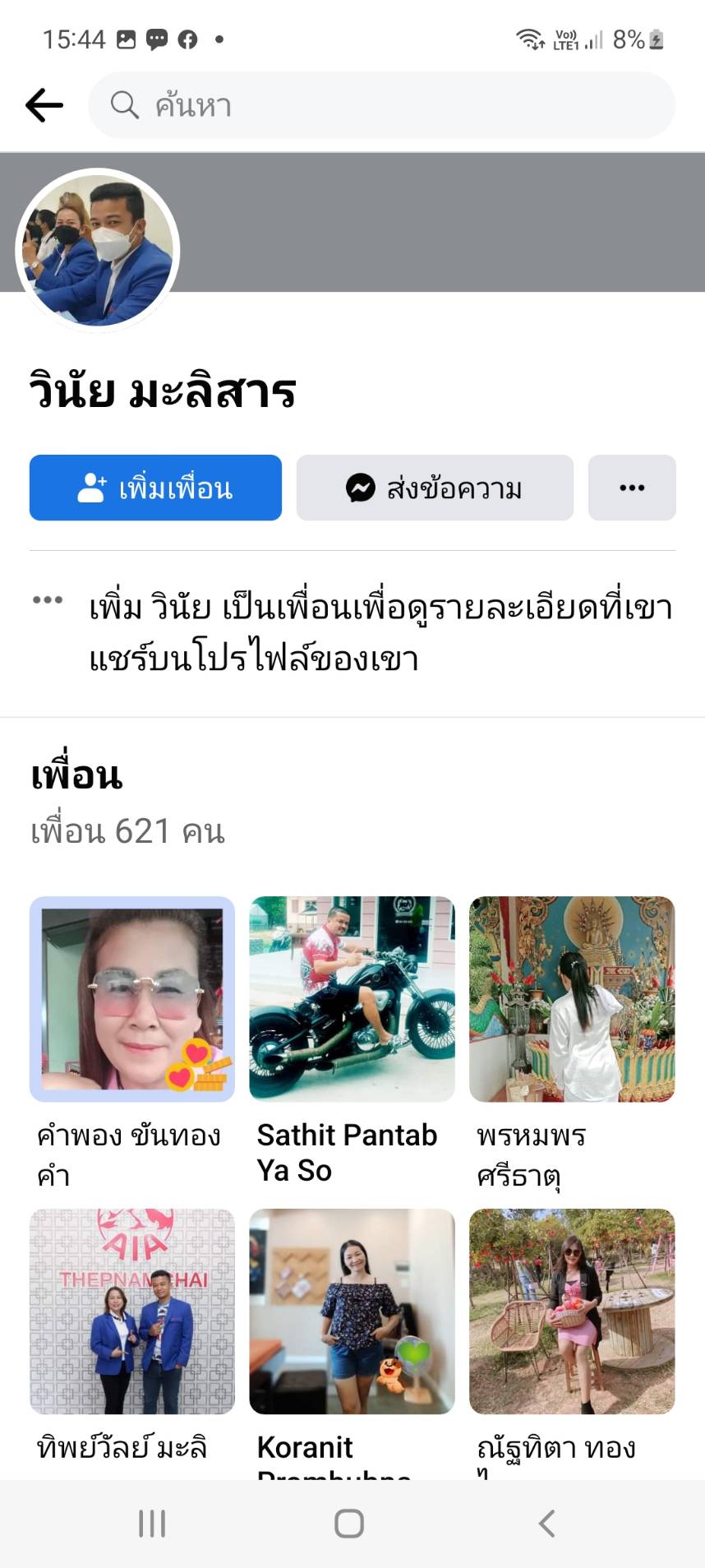Go back using the top arrow
This screenshot has width=705, height=1568.
click(44, 105)
